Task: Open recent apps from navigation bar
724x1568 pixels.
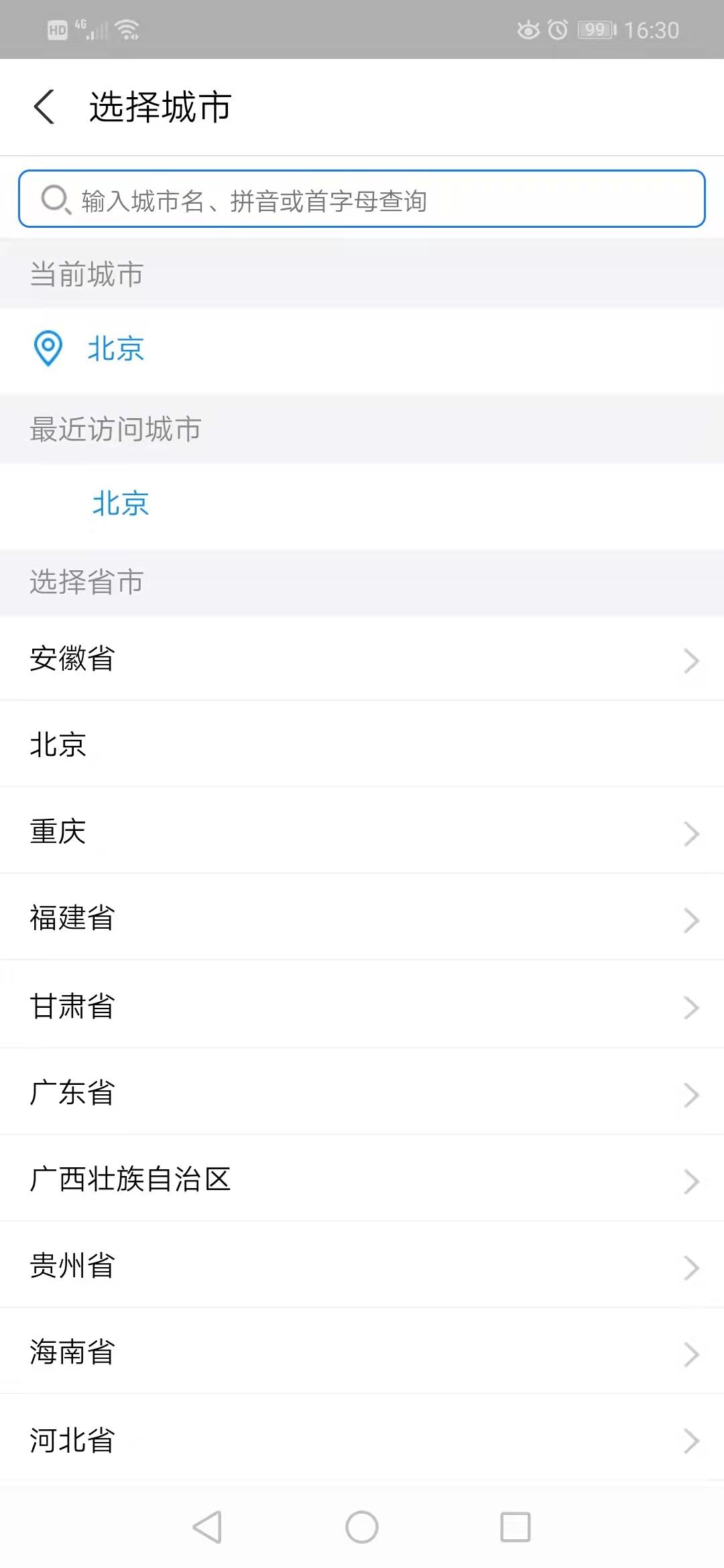Action: coord(516,1527)
